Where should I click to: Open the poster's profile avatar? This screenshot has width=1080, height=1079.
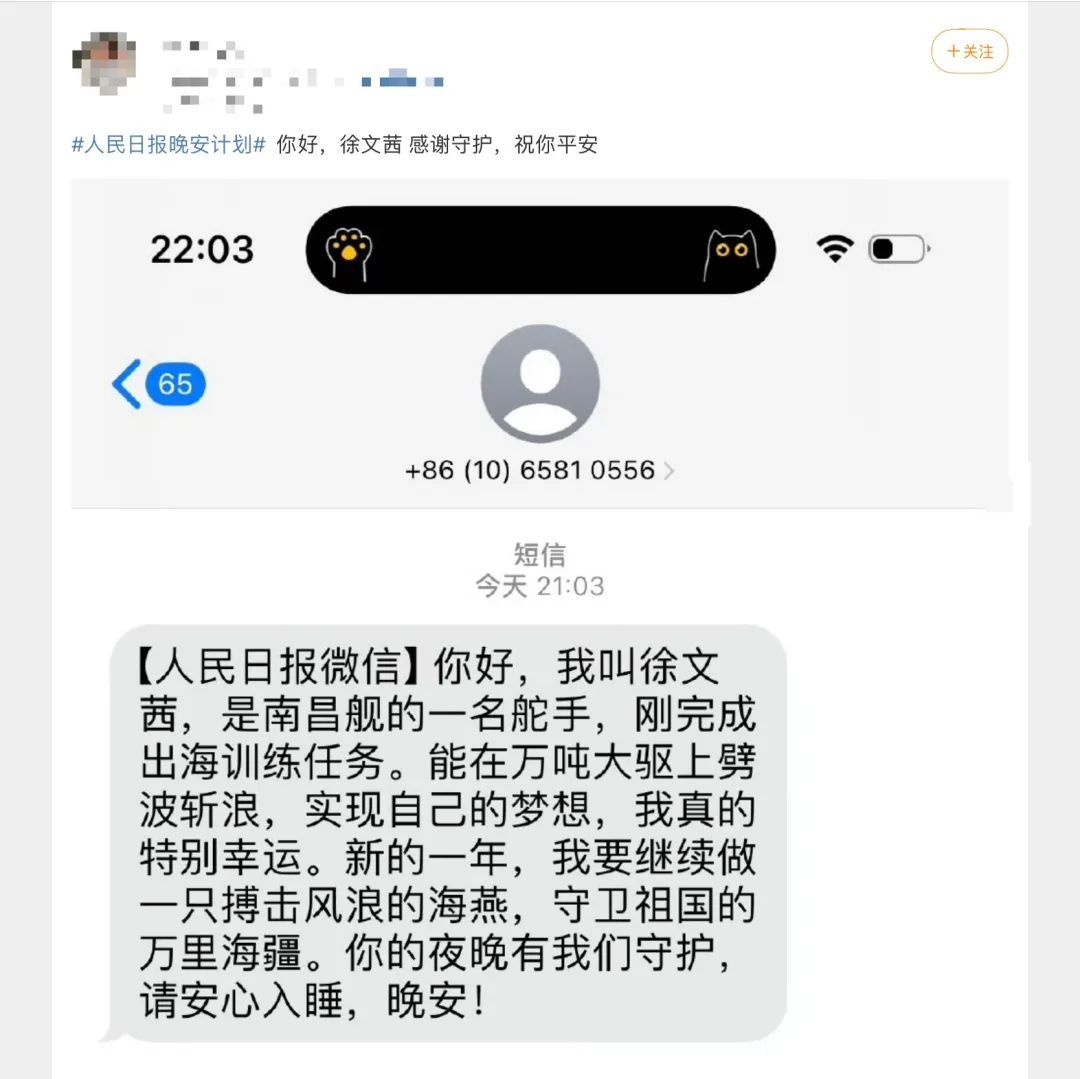[x=104, y=62]
